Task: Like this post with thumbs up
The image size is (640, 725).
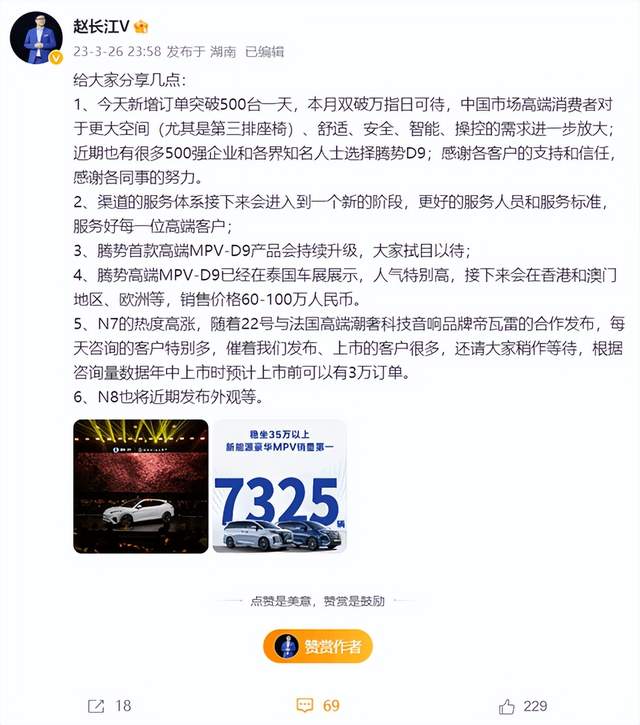Action: pos(523,706)
